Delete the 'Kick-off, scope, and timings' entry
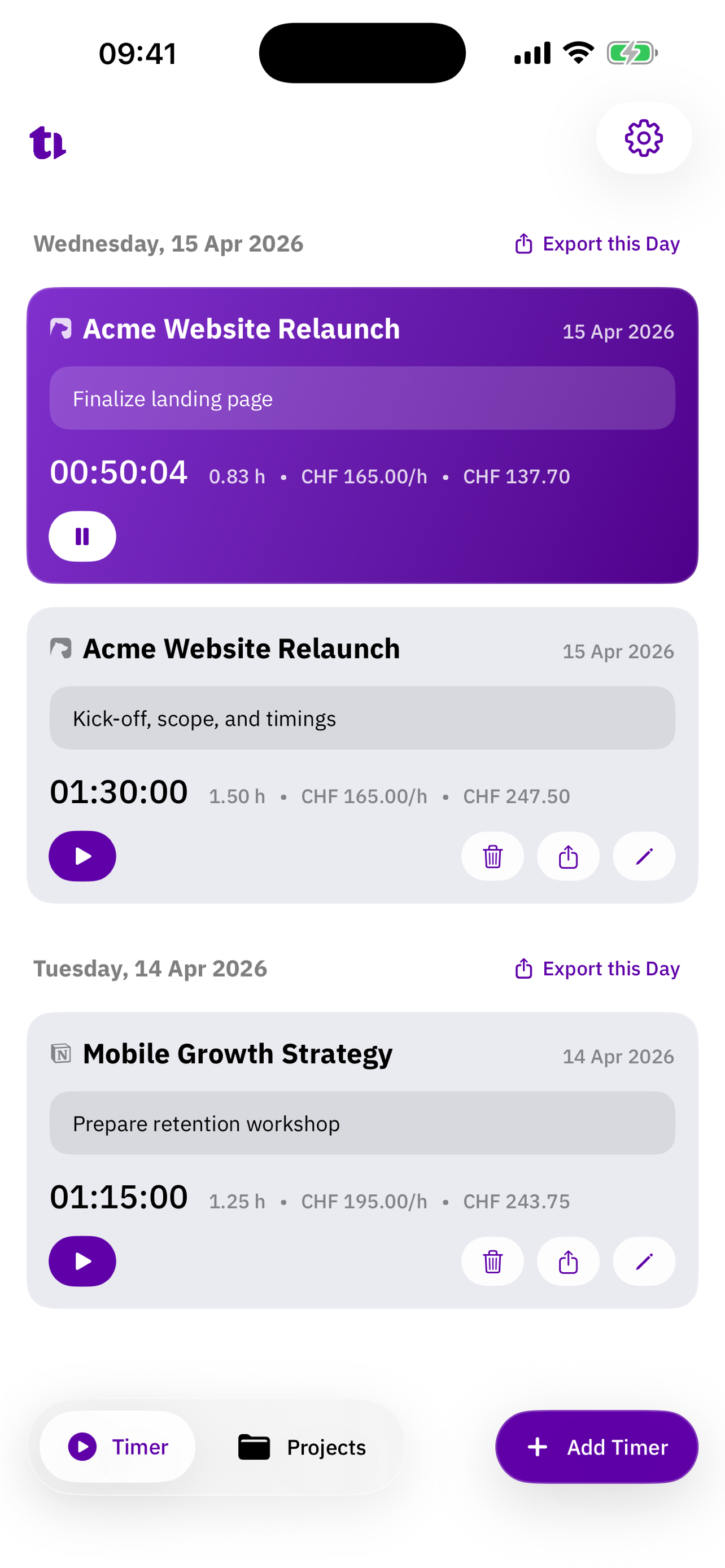The width and height of the screenshot is (725, 1568). click(x=492, y=856)
